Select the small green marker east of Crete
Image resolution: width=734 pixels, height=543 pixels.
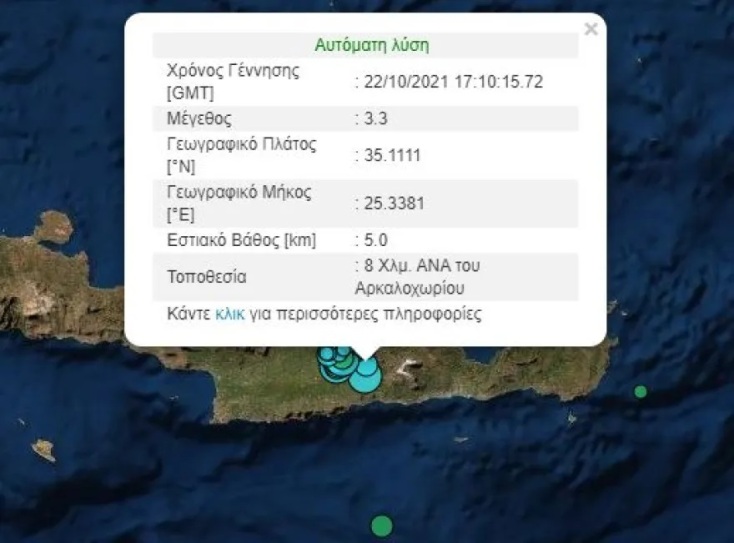[641, 391]
